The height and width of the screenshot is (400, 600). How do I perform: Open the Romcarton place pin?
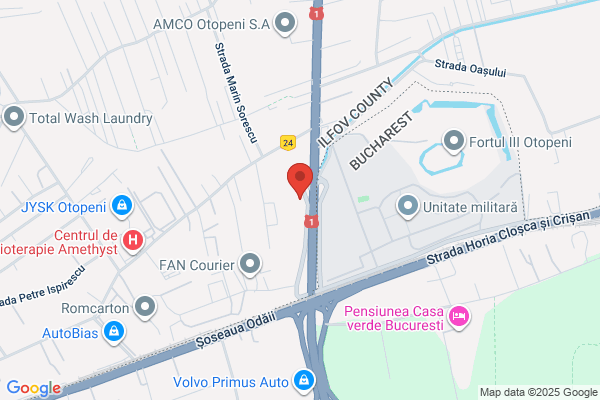coord(145,308)
